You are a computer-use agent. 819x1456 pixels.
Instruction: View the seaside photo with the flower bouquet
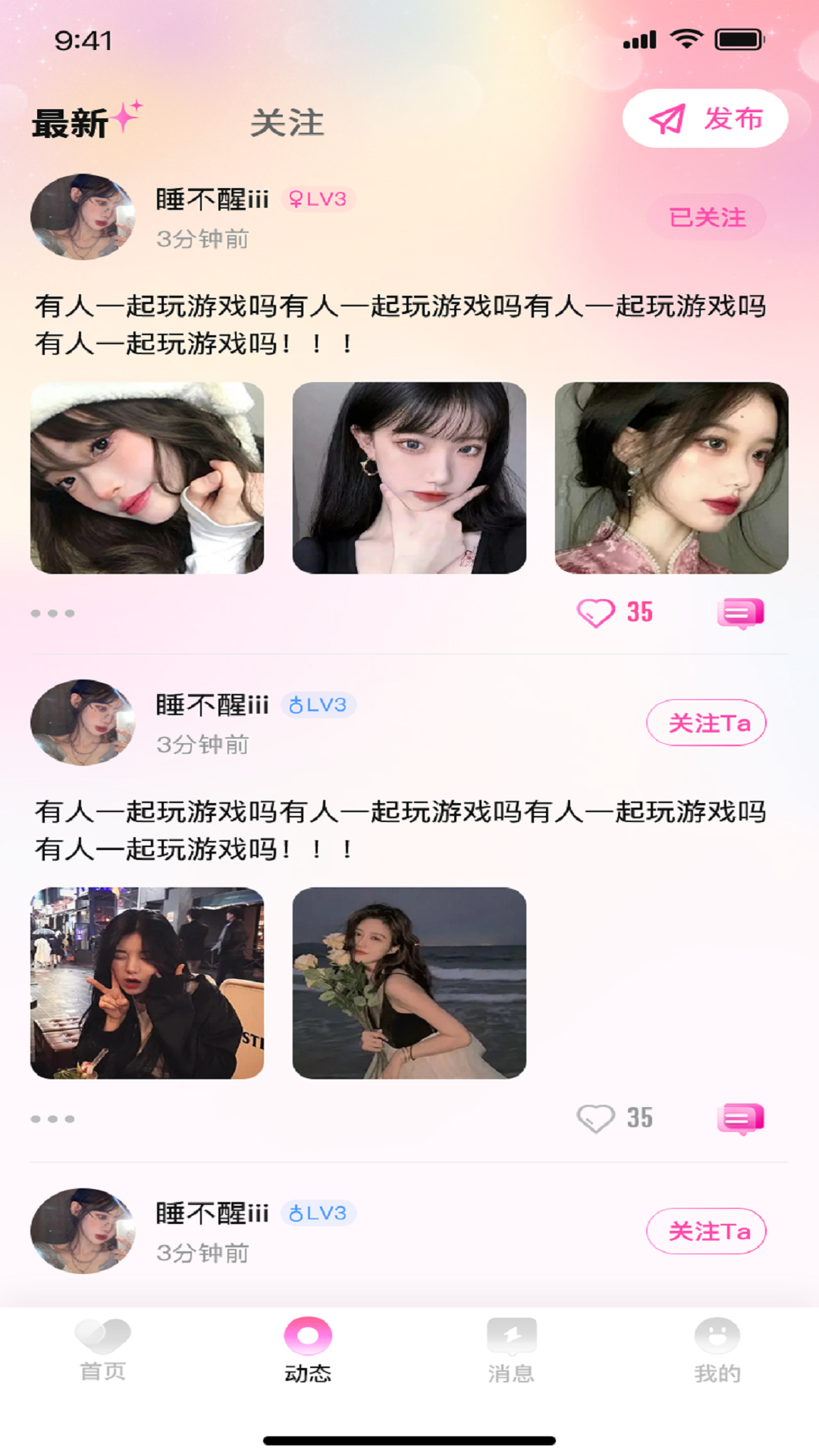click(x=409, y=983)
